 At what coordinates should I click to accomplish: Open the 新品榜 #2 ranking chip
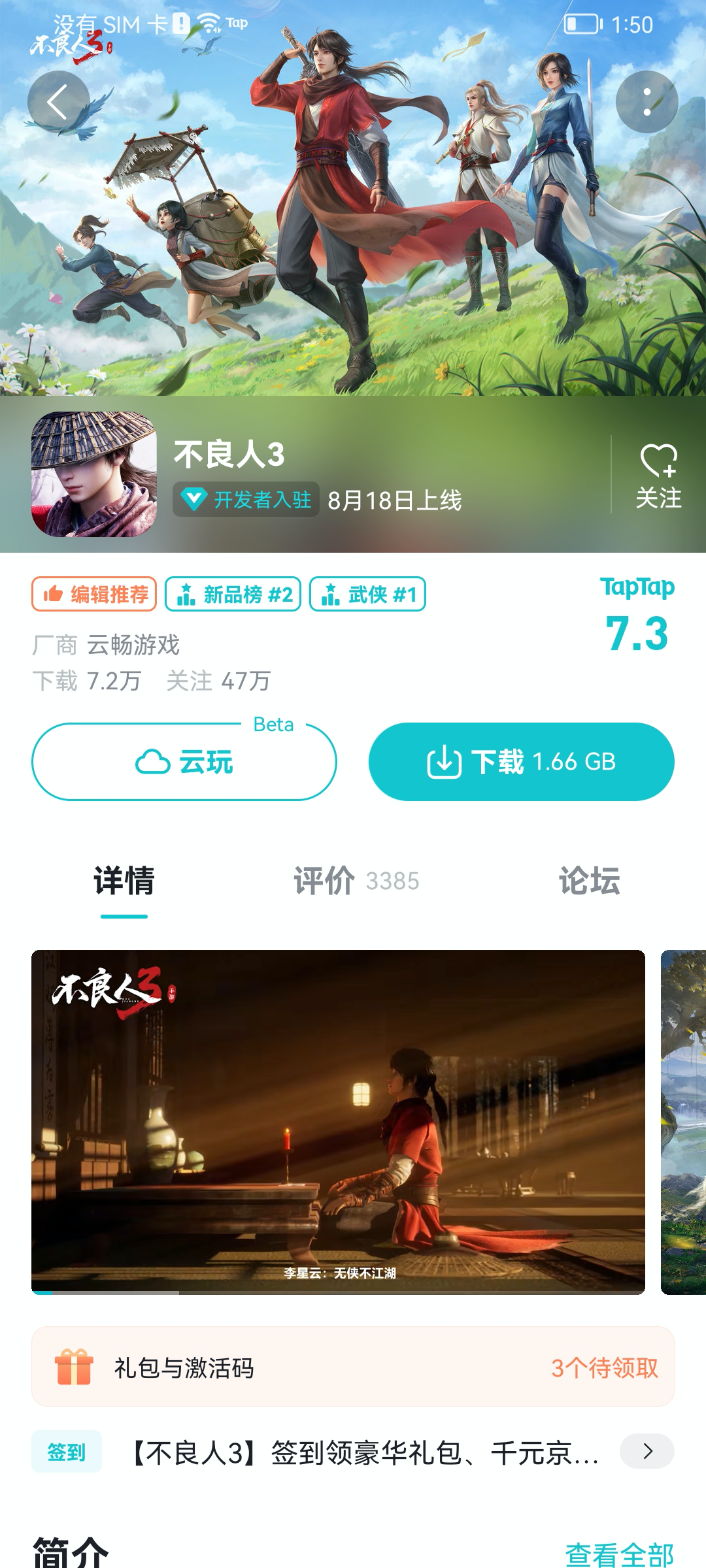click(x=233, y=594)
